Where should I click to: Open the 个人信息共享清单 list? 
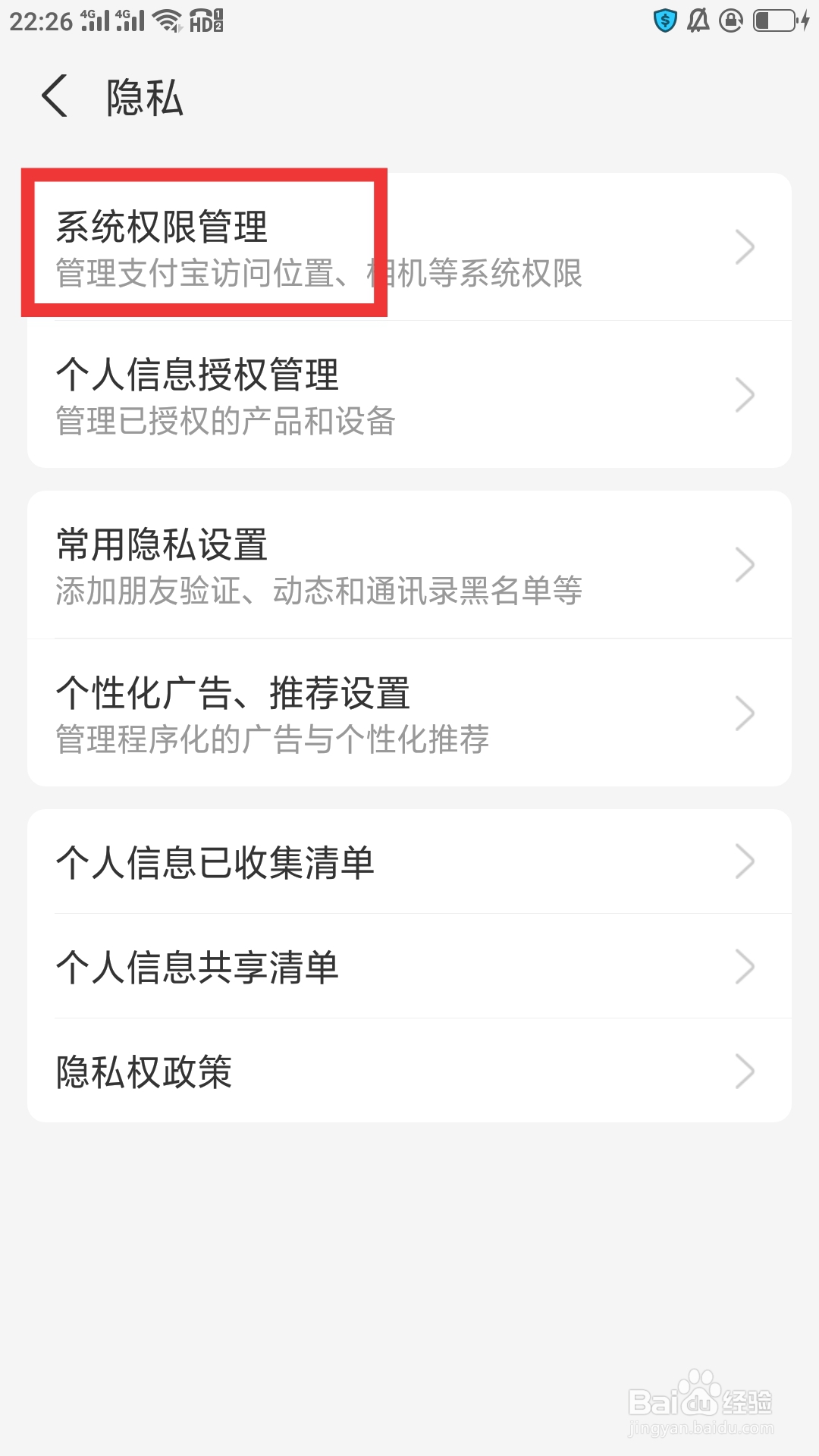(x=303, y=966)
